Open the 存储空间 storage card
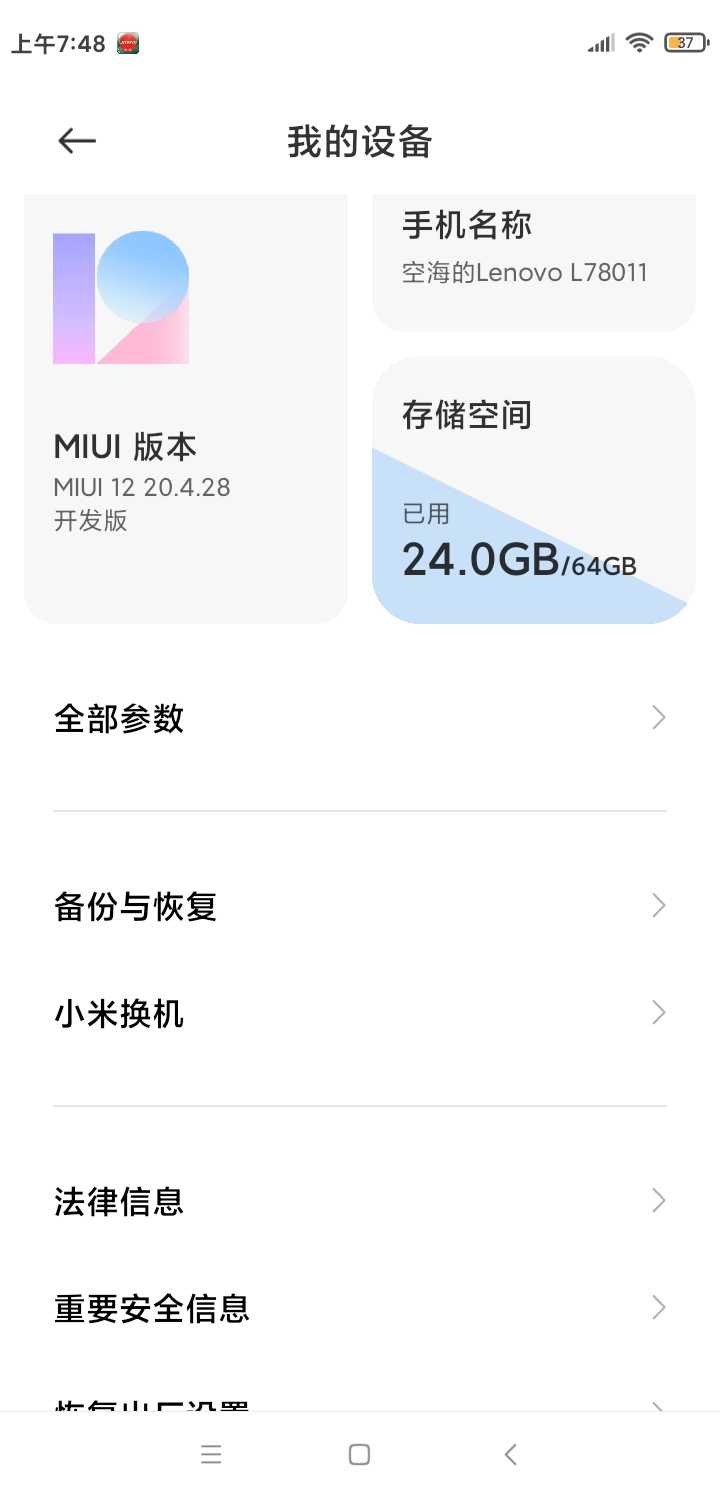The image size is (720, 1497). [534, 490]
